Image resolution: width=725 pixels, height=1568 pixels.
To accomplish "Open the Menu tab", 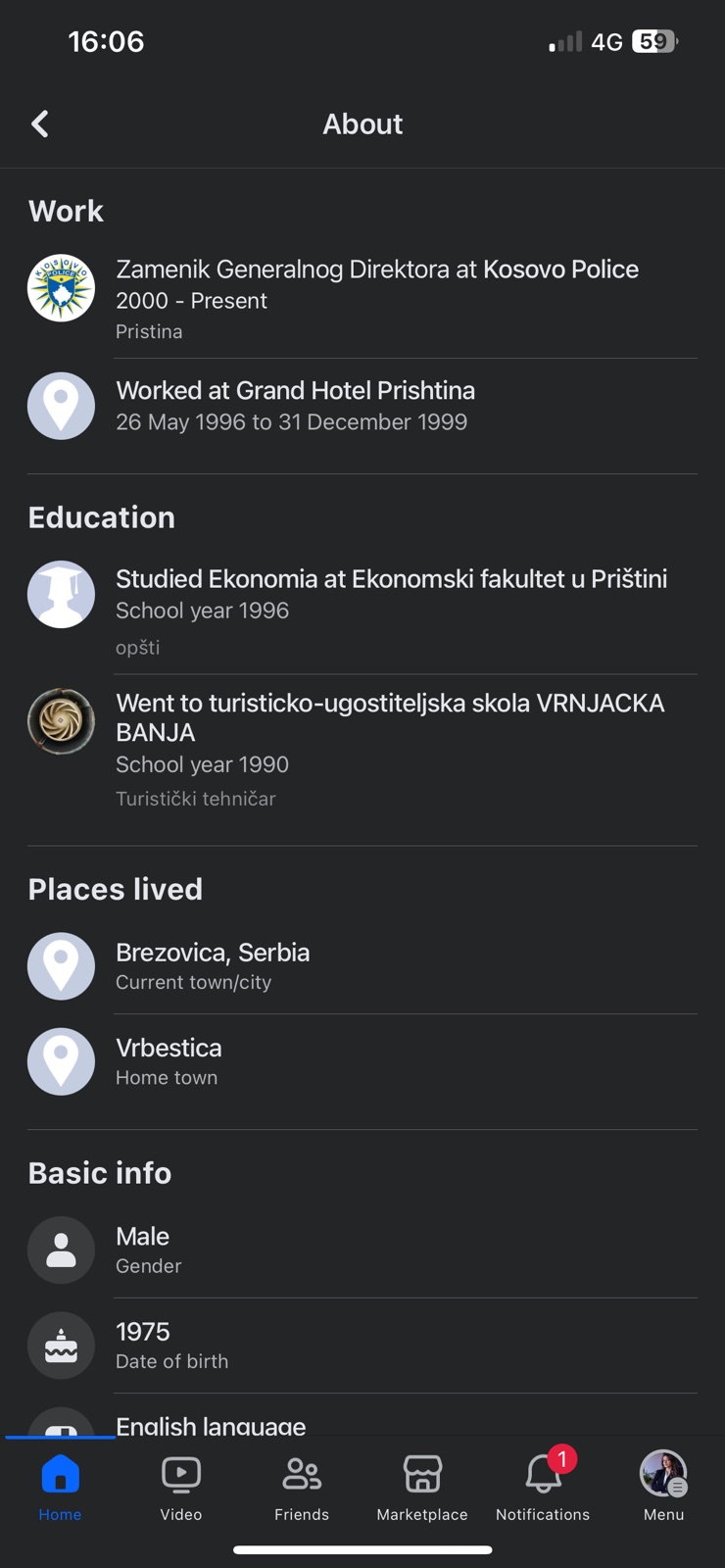I will (x=663, y=1487).
